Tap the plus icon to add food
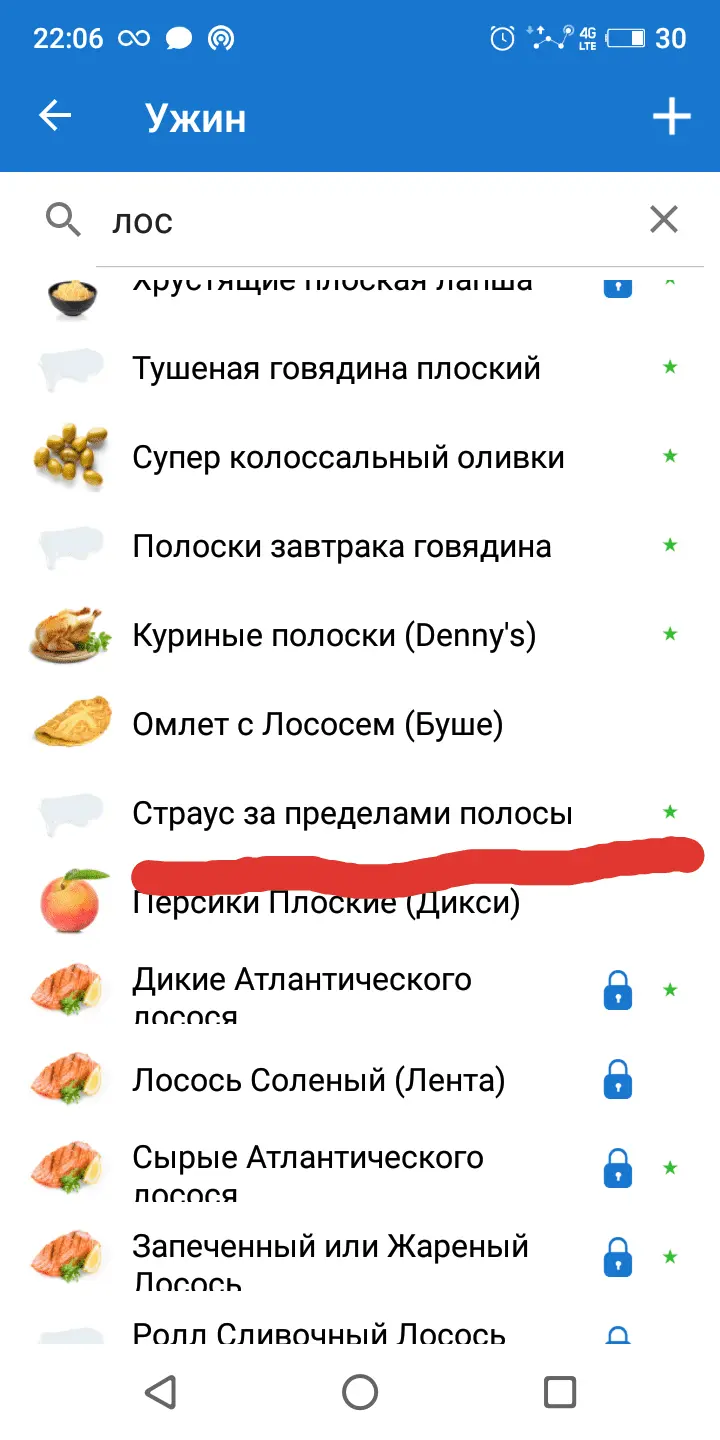The image size is (720, 1440). click(x=671, y=118)
